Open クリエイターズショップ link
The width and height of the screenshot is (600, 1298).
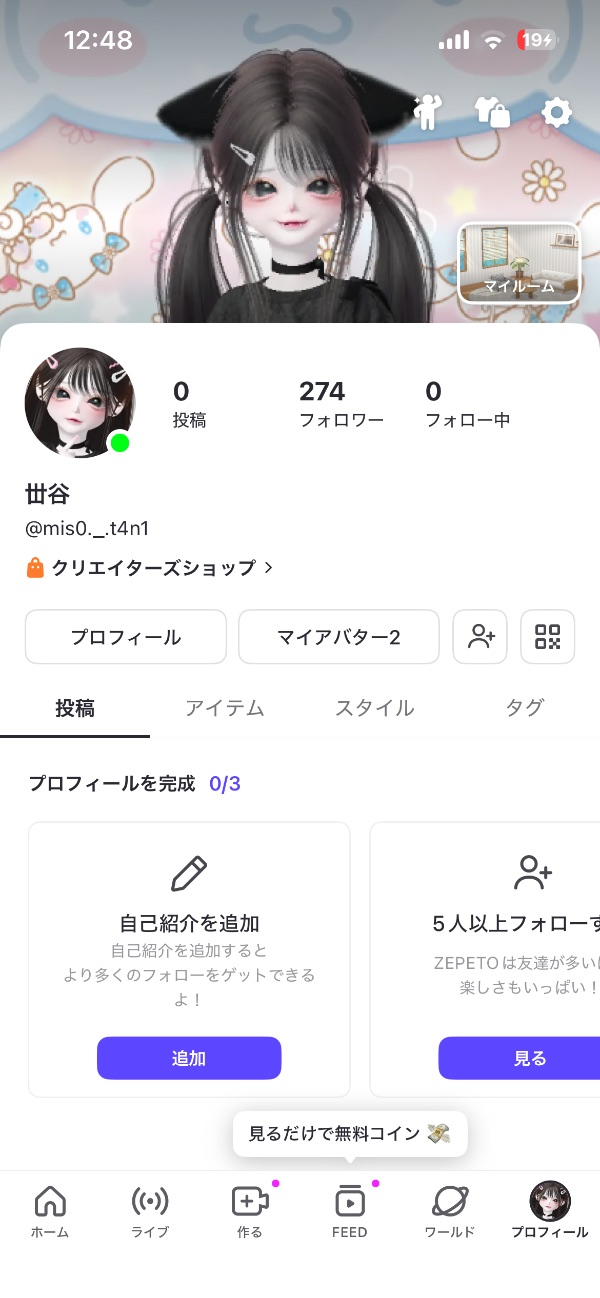[x=150, y=568]
